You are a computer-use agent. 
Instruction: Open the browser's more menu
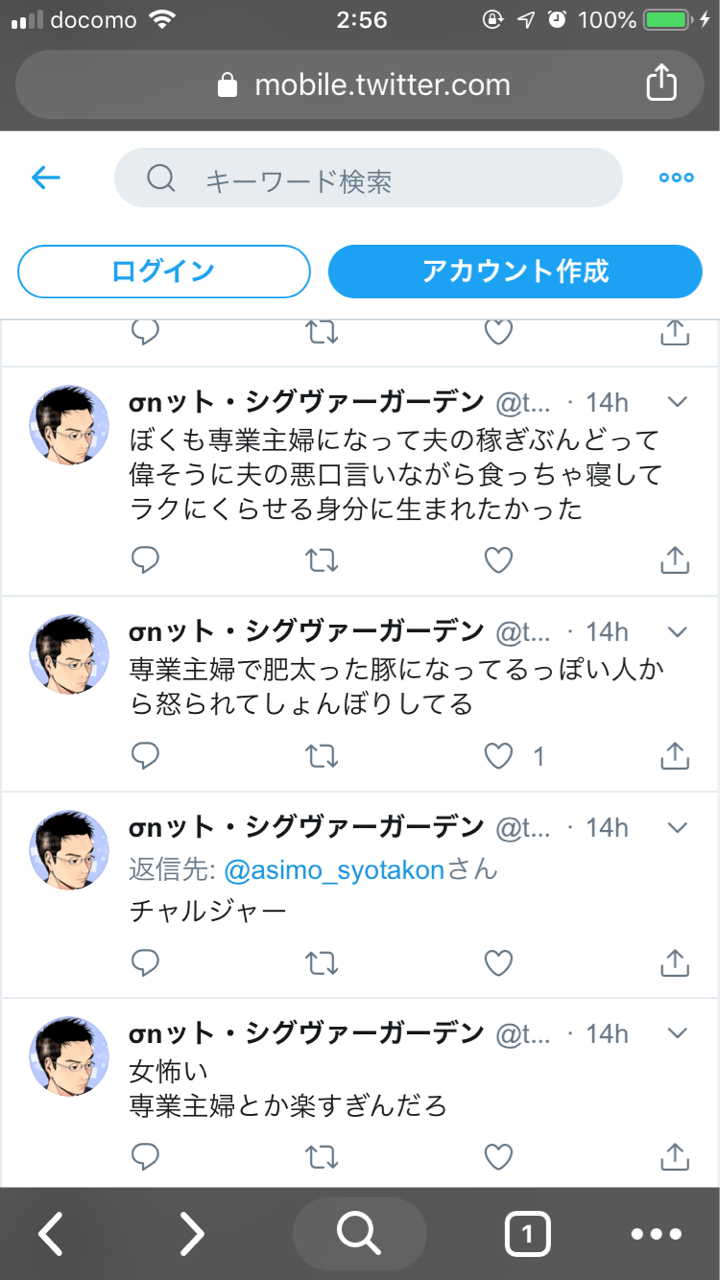pyautogui.click(x=657, y=1234)
